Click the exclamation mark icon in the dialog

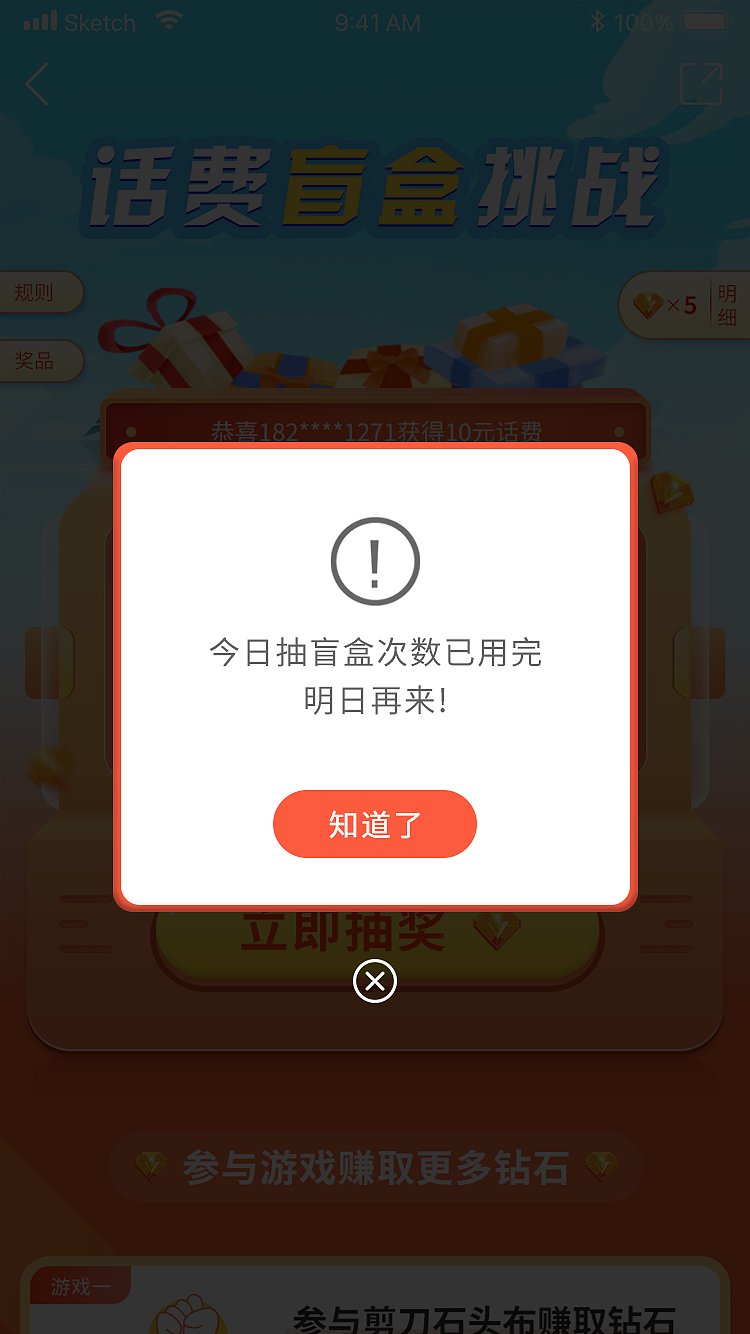pos(375,559)
